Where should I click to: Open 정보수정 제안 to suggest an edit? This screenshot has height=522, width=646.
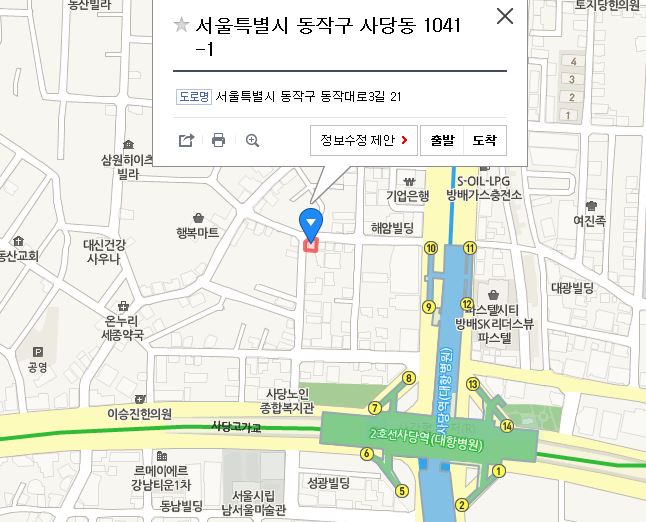[x=364, y=140]
